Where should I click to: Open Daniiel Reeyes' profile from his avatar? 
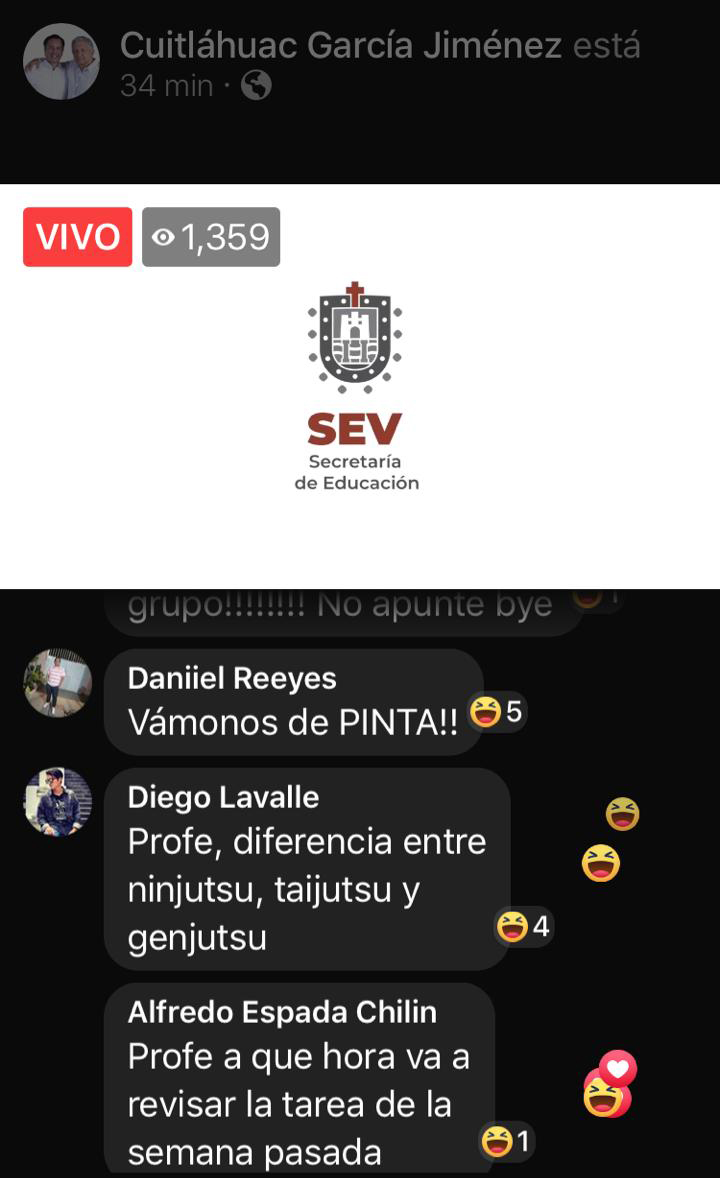click(x=58, y=683)
